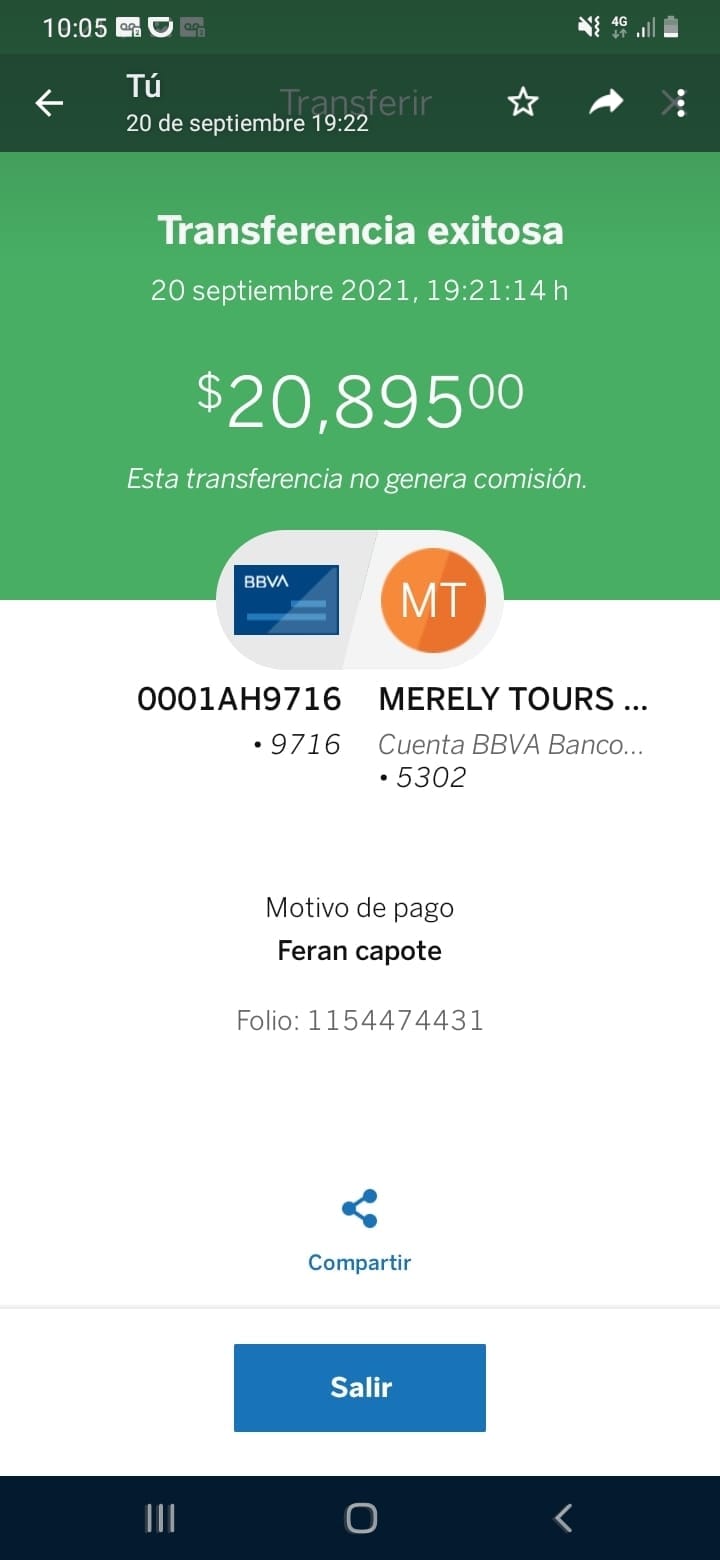Screen dimensions: 720x1560
Task: Star this image message
Action: click(523, 102)
